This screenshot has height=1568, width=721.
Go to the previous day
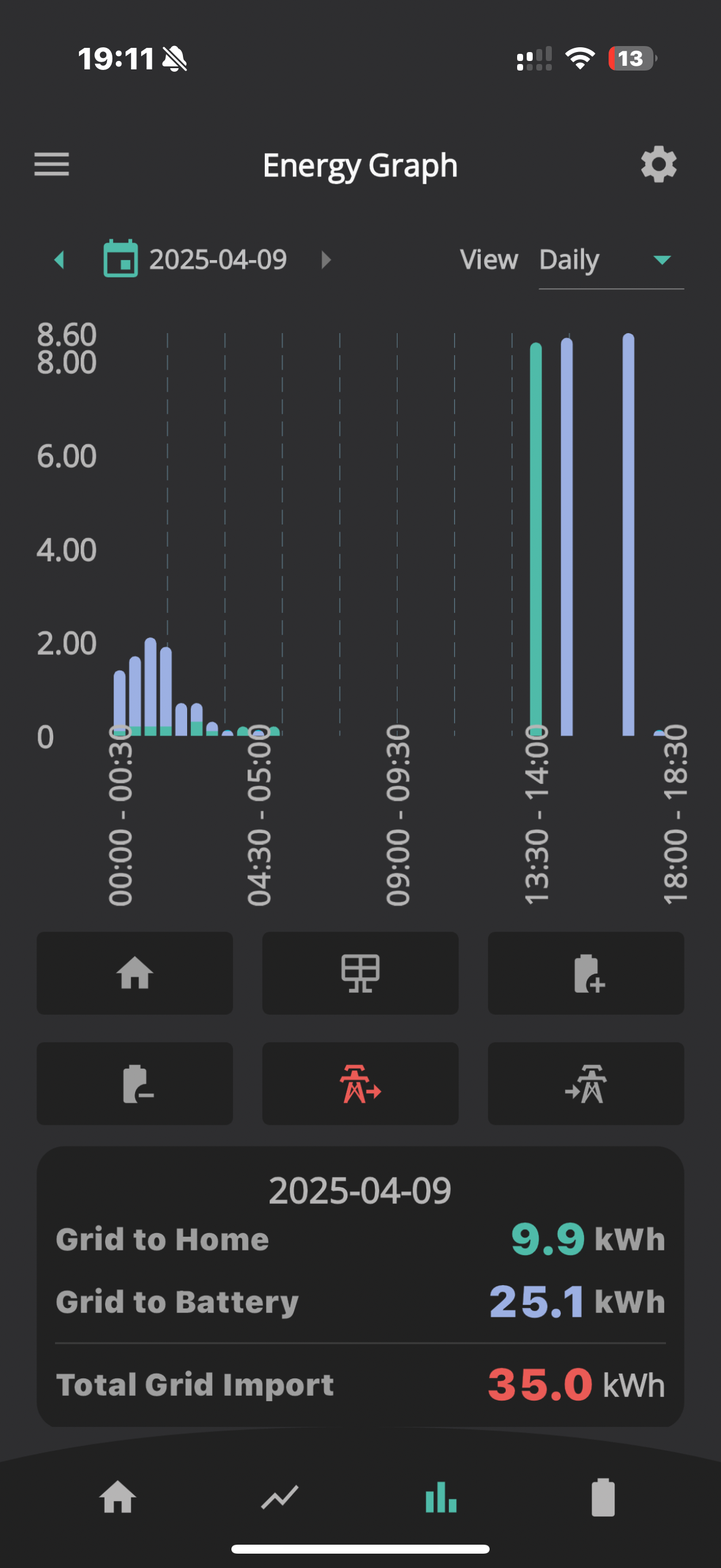click(x=59, y=260)
